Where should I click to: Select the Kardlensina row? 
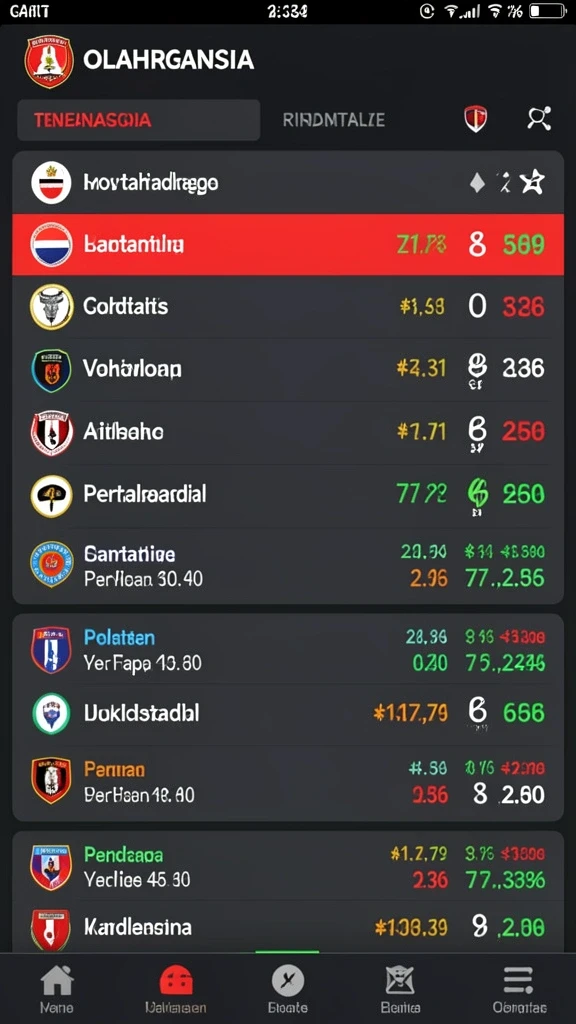coord(288,927)
